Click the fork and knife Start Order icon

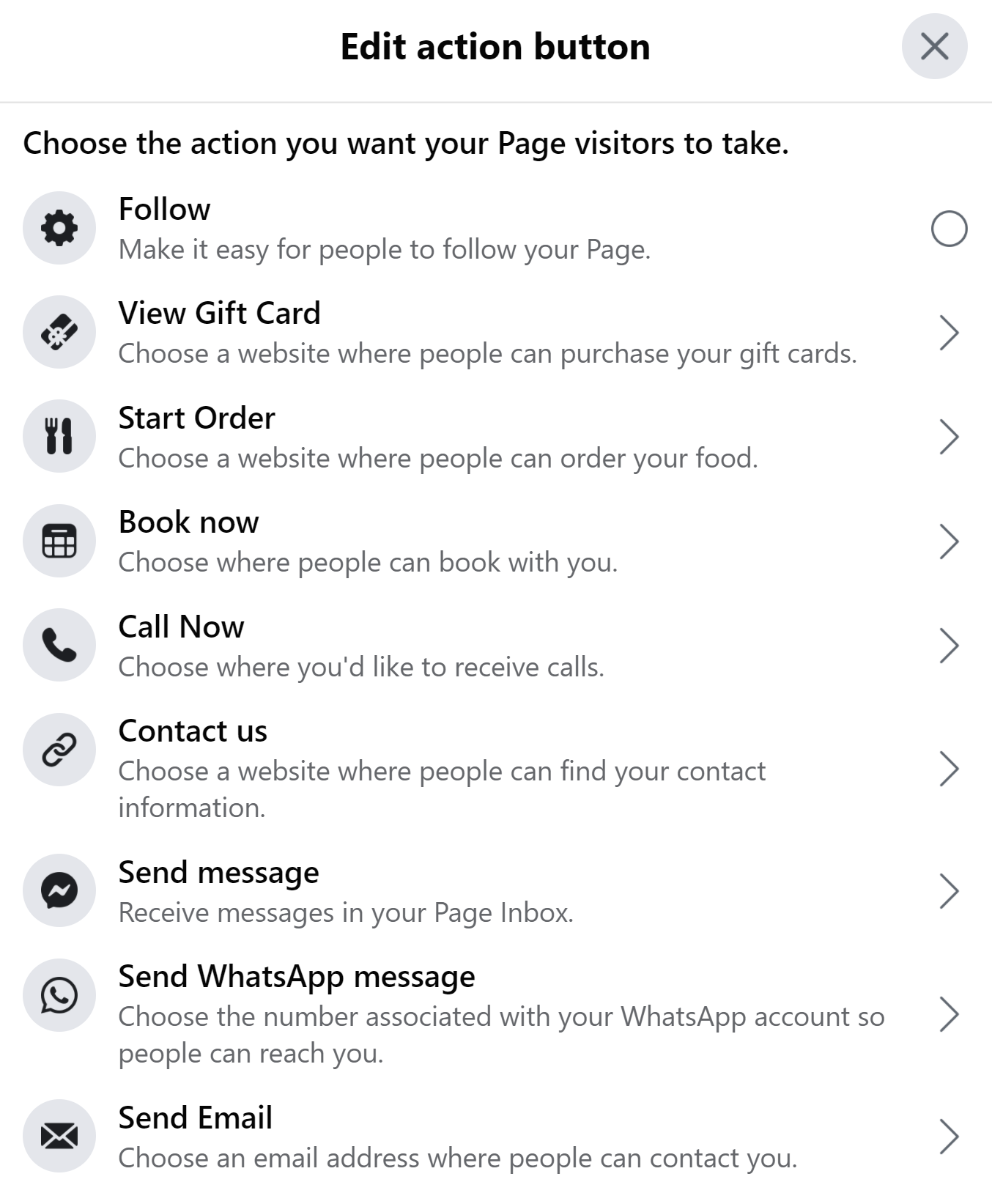point(59,435)
